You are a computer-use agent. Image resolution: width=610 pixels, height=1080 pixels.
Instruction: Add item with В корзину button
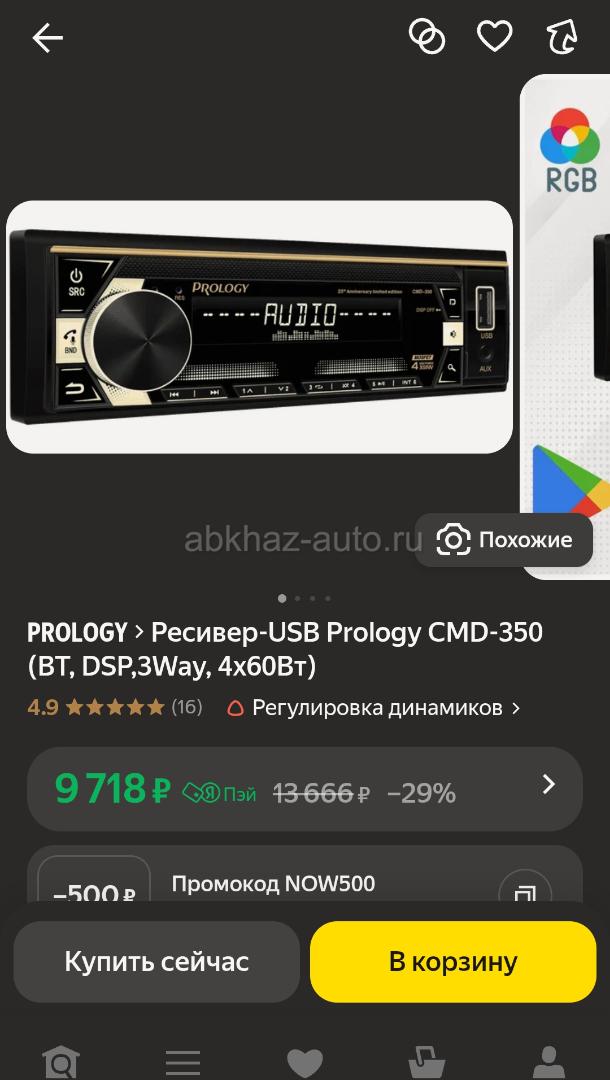453,962
